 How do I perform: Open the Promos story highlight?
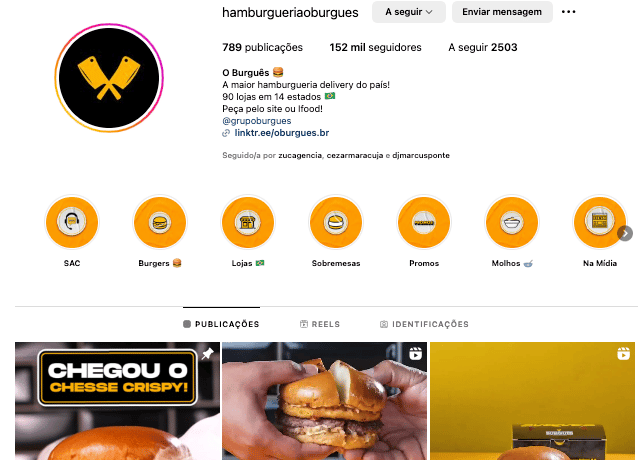pyautogui.click(x=424, y=223)
